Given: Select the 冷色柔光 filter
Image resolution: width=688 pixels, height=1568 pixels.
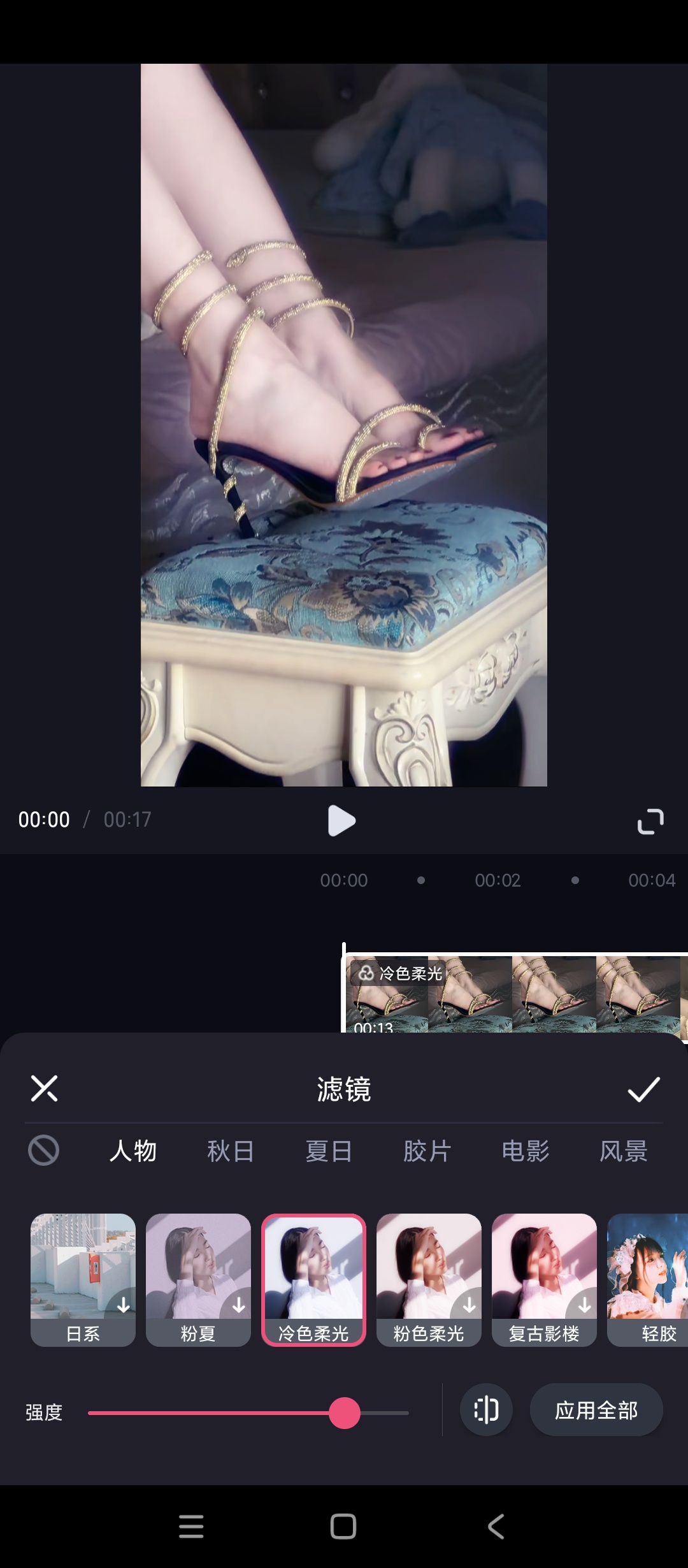Looking at the screenshot, I should tap(313, 1280).
